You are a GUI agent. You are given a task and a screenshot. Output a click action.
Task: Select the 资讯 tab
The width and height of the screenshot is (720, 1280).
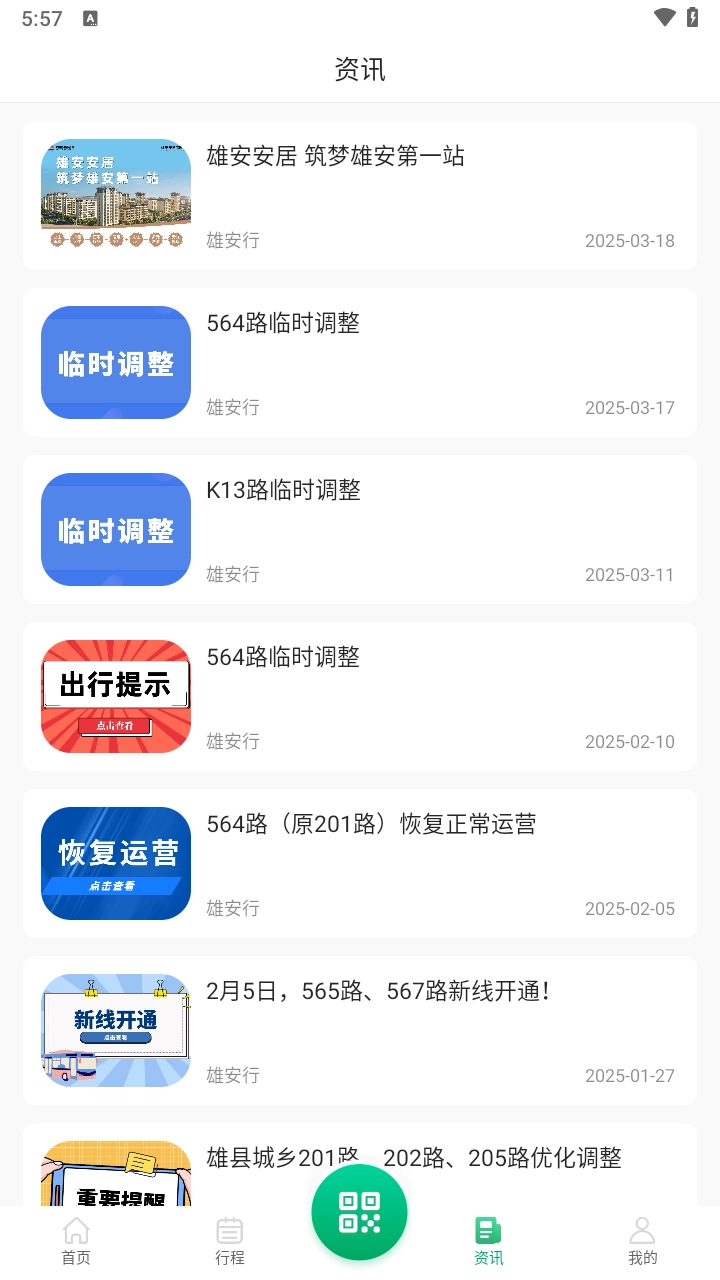[489, 1241]
